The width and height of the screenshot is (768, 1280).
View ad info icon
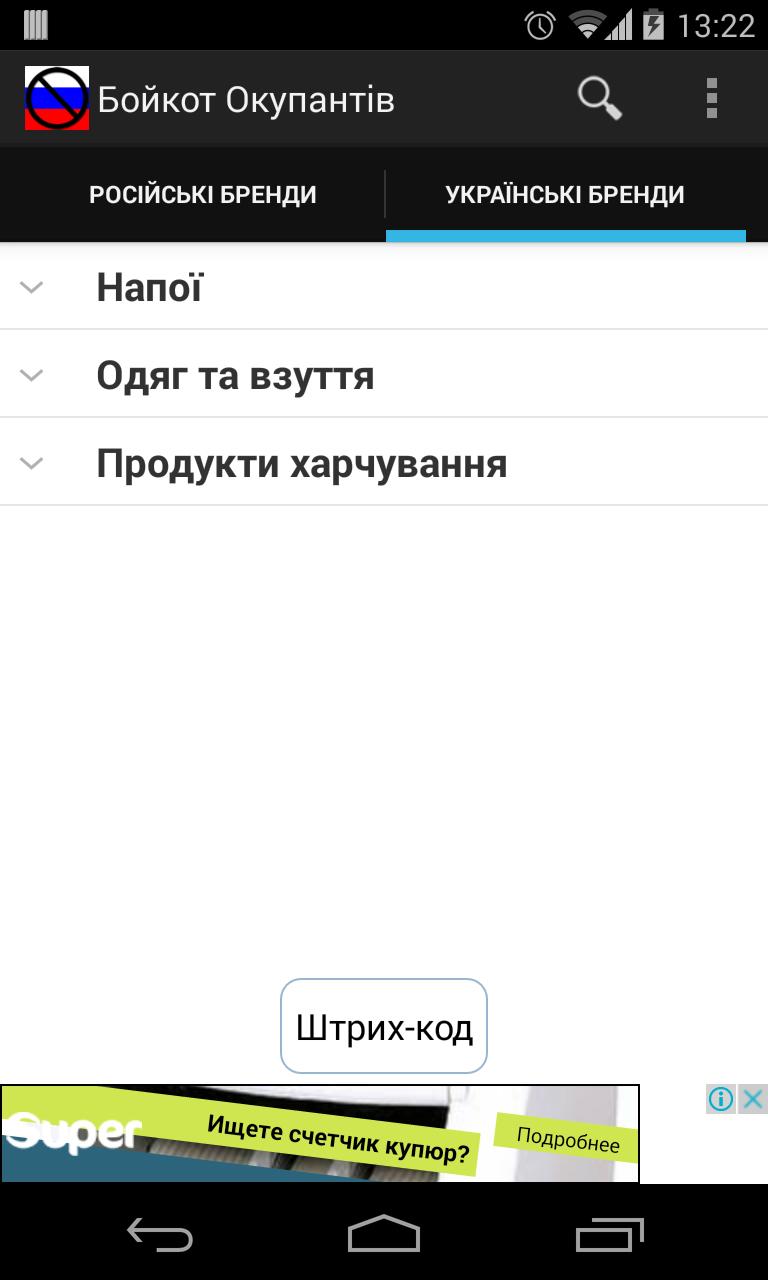pyautogui.click(x=721, y=1099)
